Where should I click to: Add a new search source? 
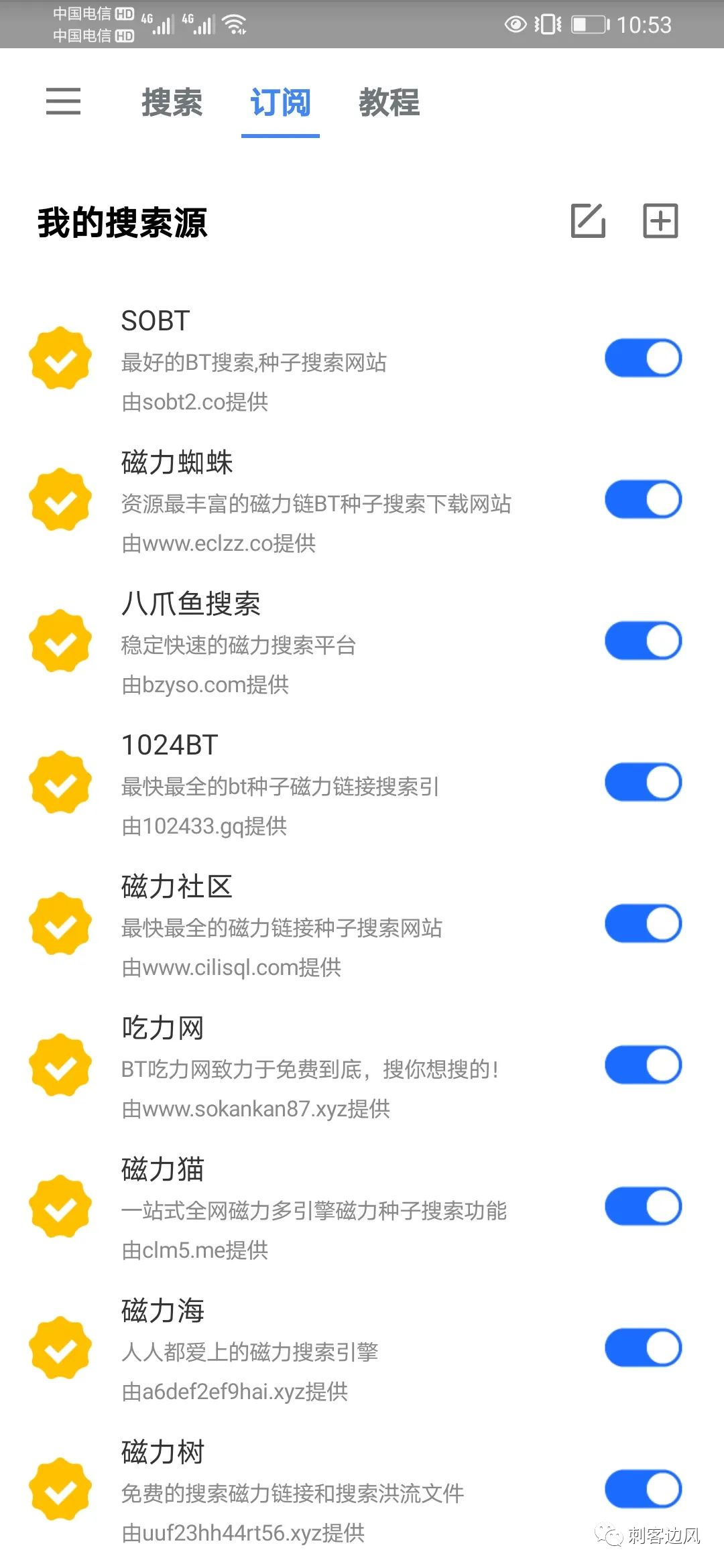click(660, 220)
